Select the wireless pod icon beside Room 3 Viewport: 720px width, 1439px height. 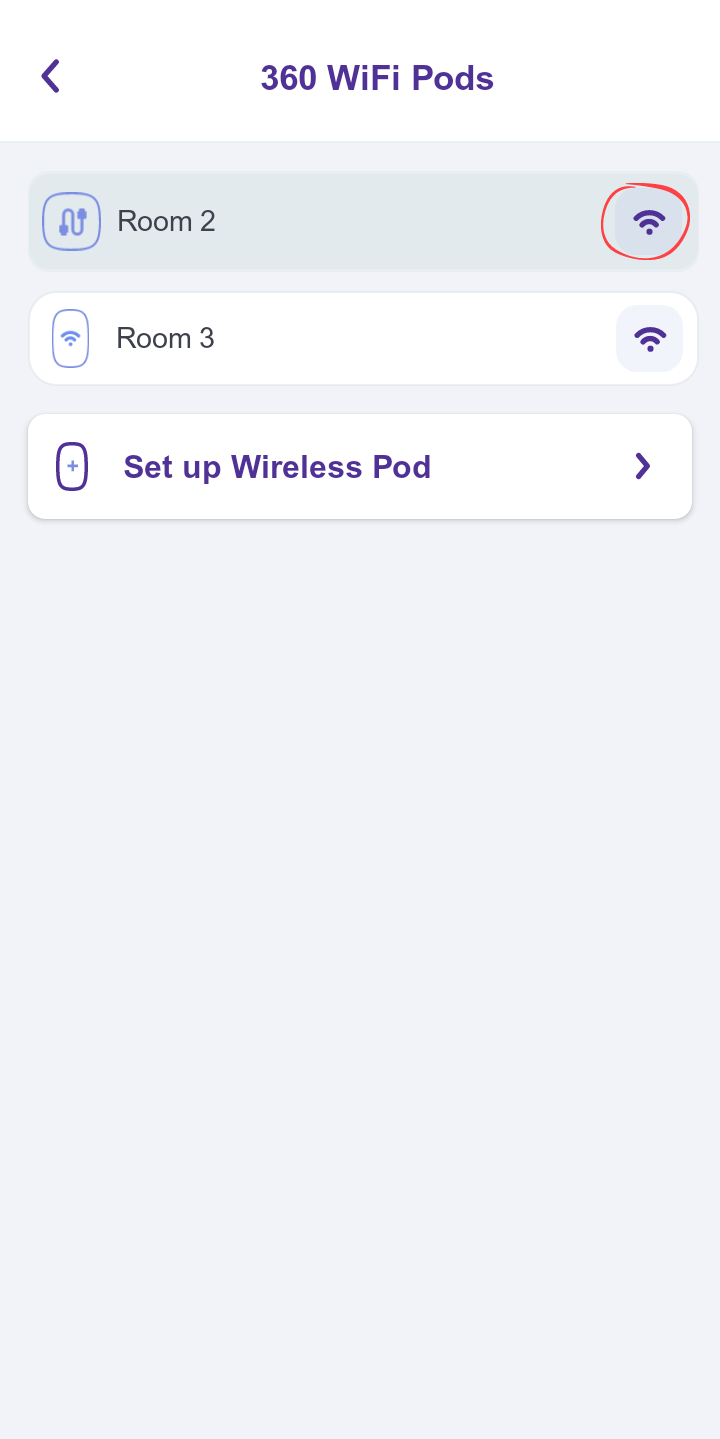(70, 338)
